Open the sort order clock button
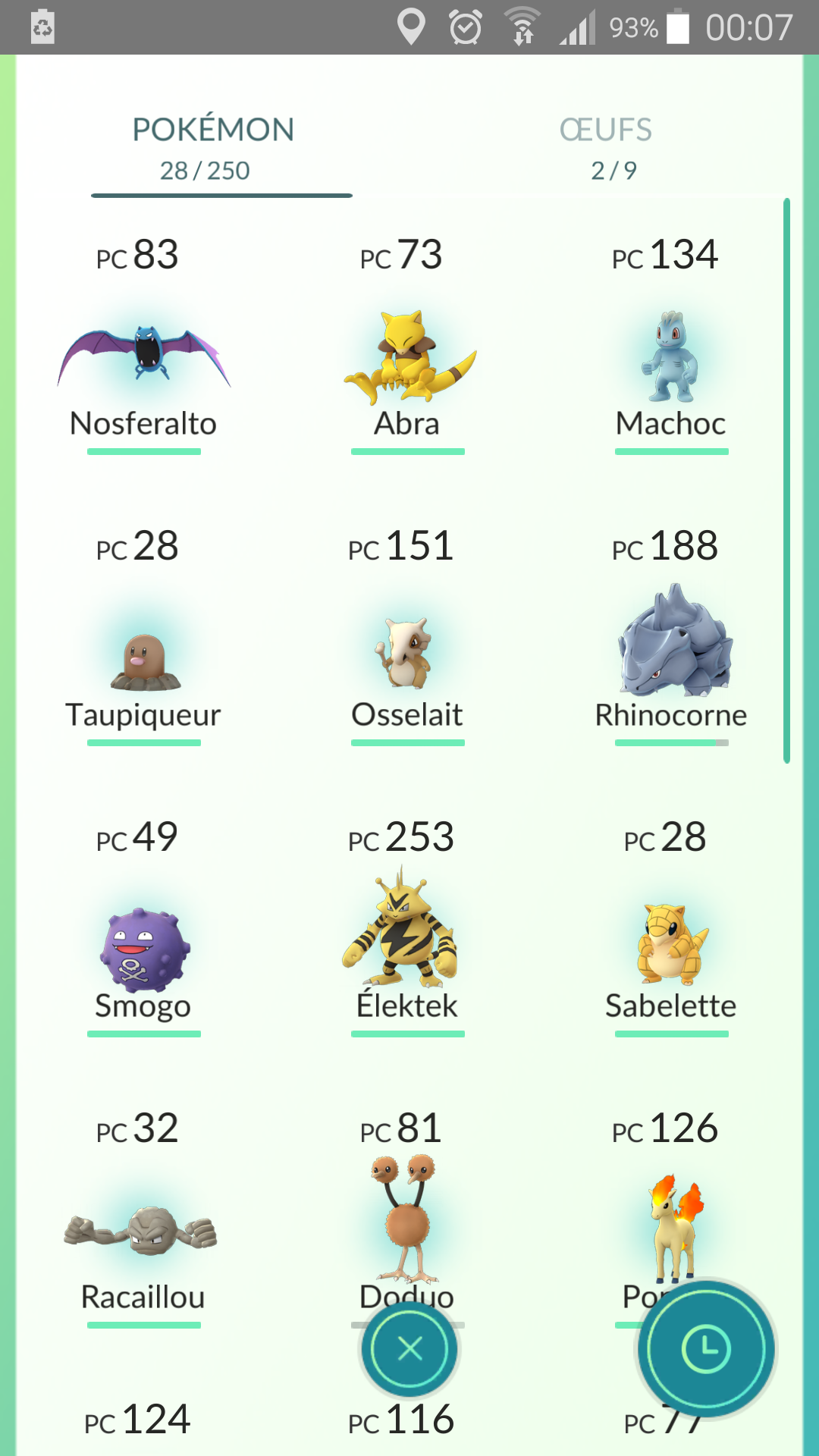This screenshot has width=819, height=1456. pos(706,1349)
